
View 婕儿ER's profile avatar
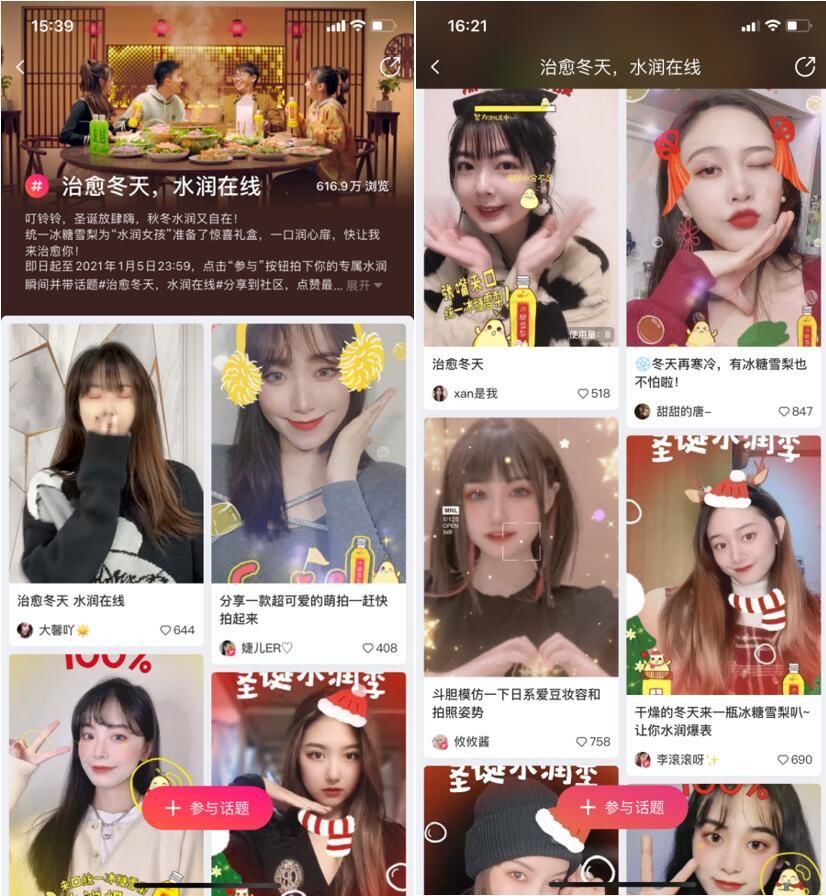tap(228, 648)
